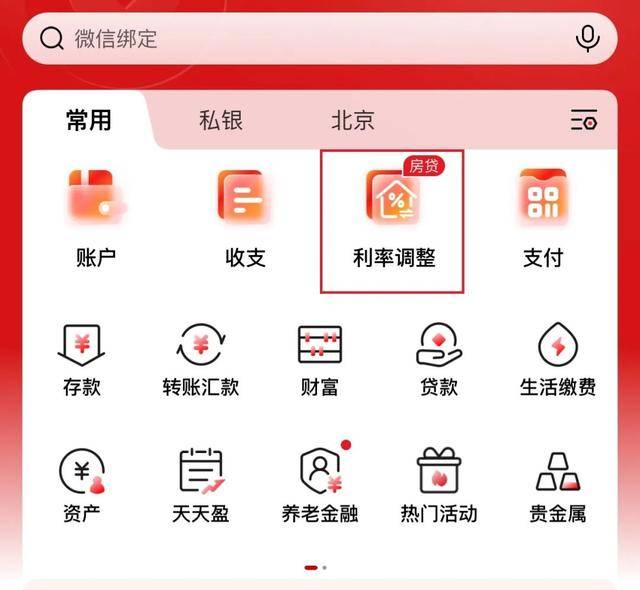
Task: Open 财富 wealth management
Action: [x=319, y=360]
